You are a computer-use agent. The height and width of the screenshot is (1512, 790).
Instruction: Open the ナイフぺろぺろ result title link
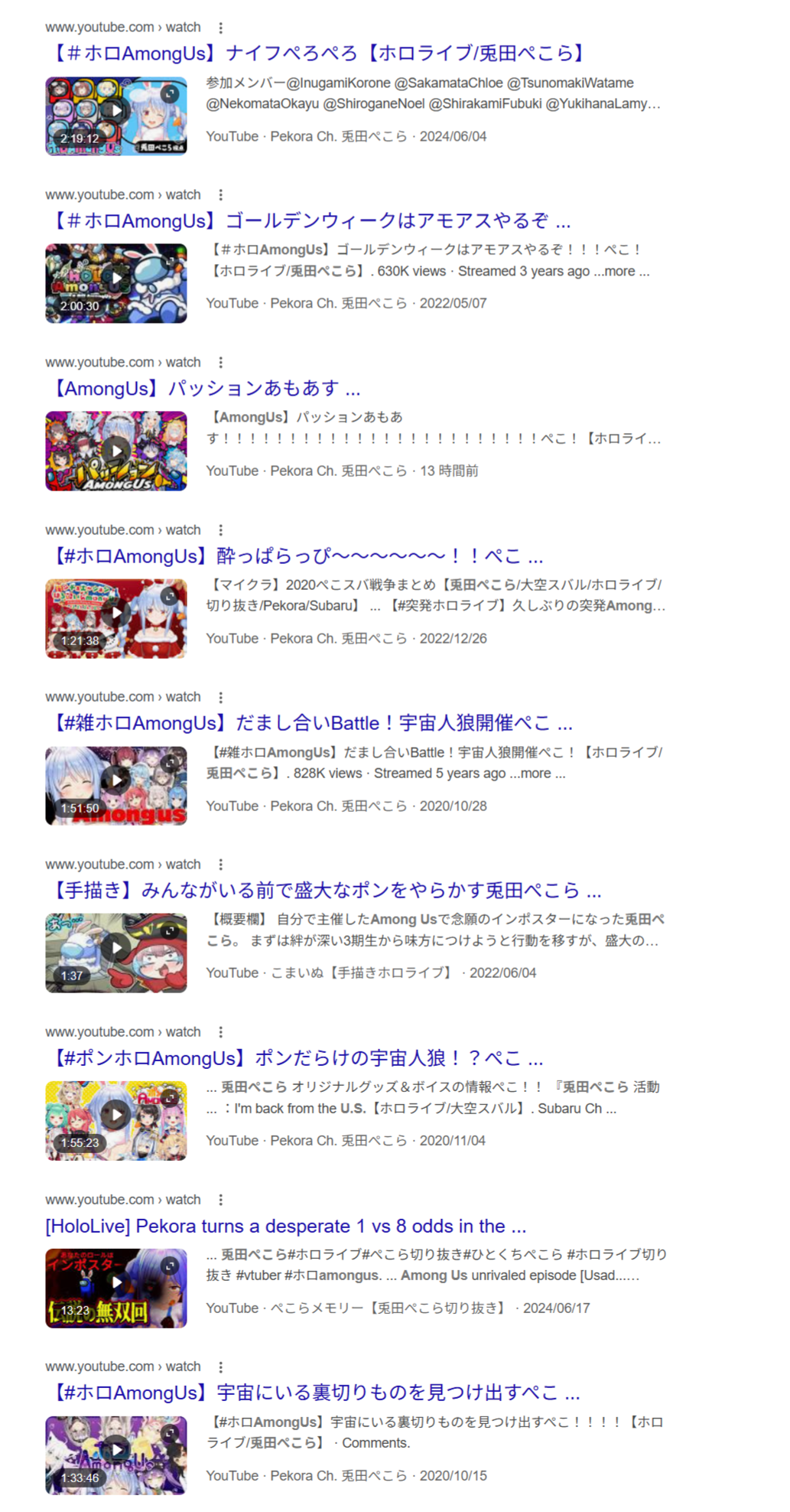(x=317, y=54)
